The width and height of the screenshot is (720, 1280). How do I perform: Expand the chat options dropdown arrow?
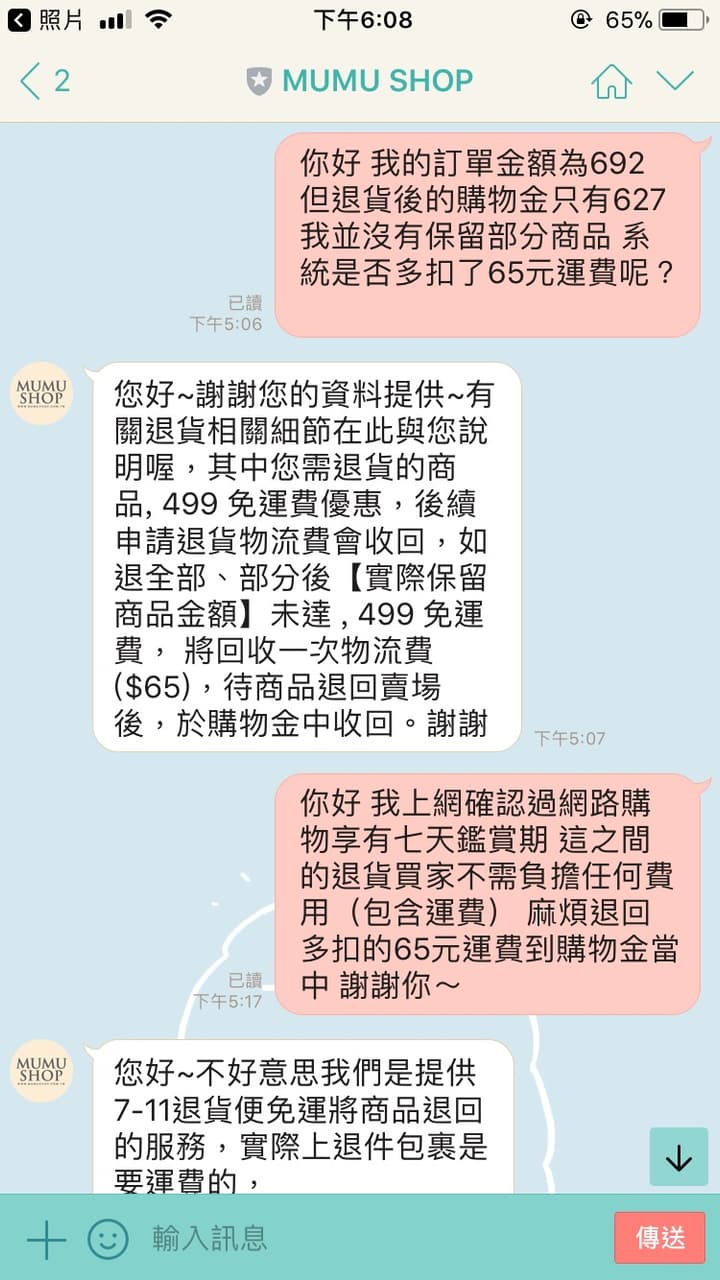[x=675, y=81]
